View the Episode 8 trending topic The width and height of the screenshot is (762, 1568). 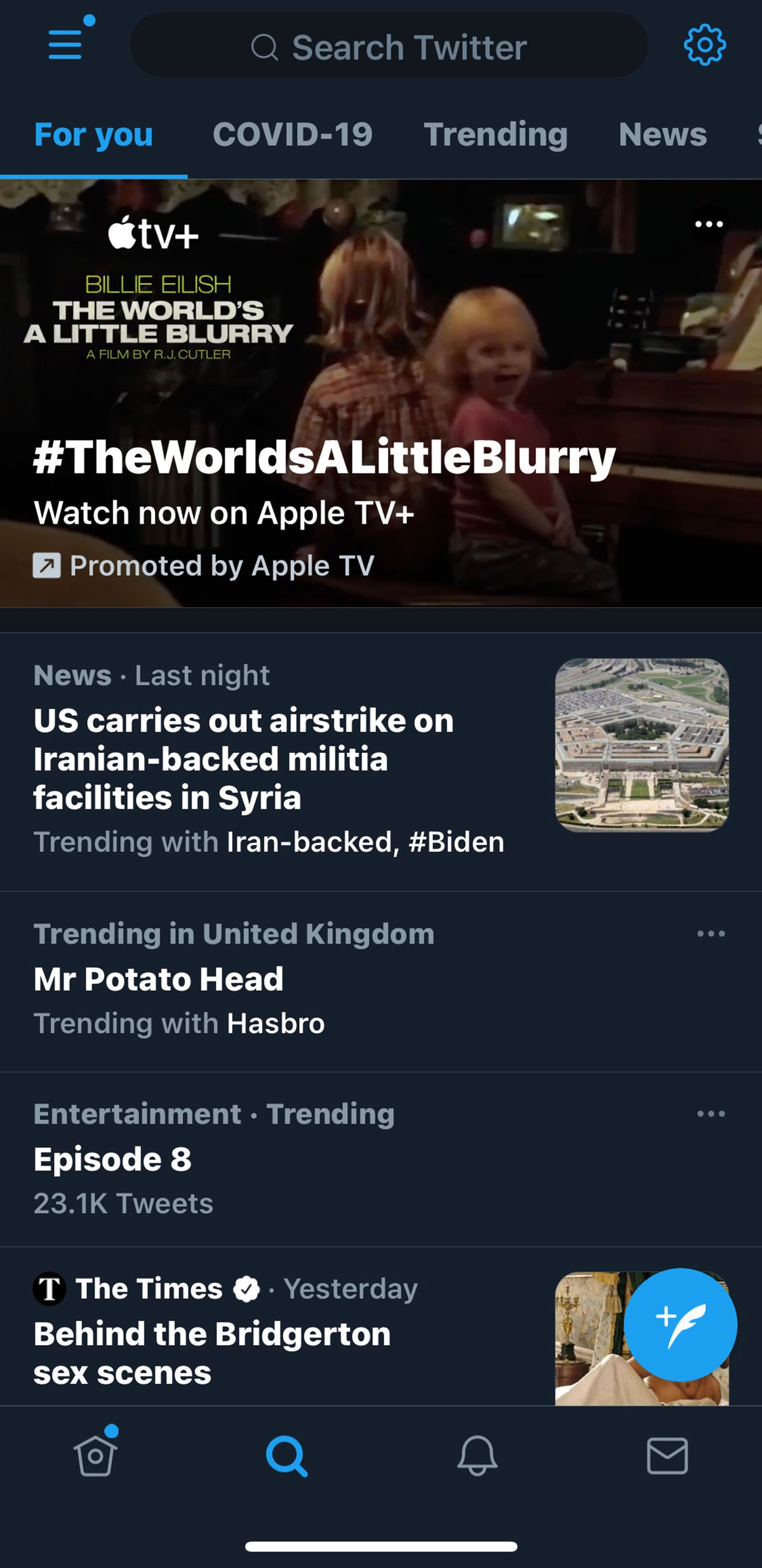pos(113,1159)
